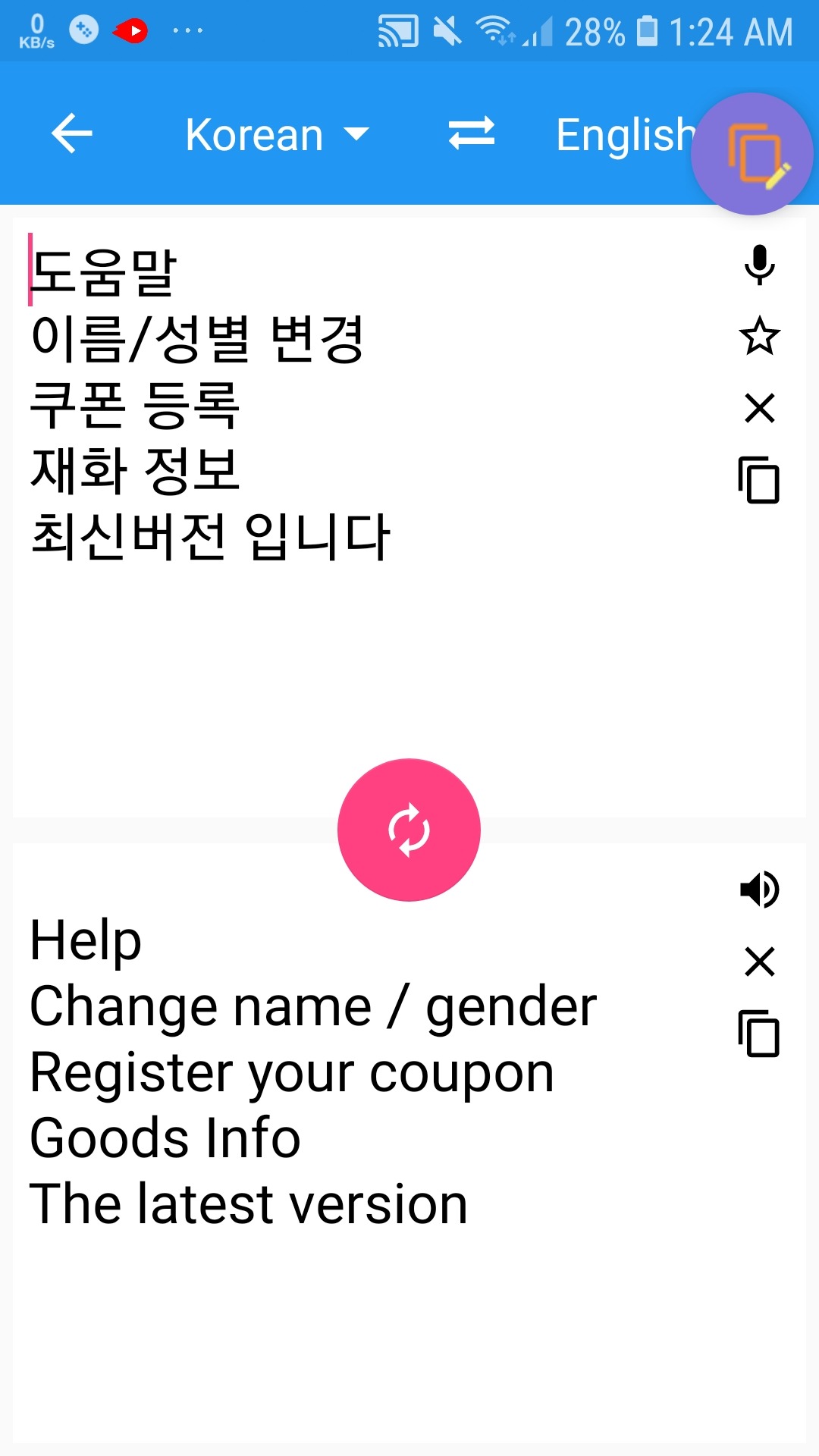Start voice input with the microphone

[759, 265]
